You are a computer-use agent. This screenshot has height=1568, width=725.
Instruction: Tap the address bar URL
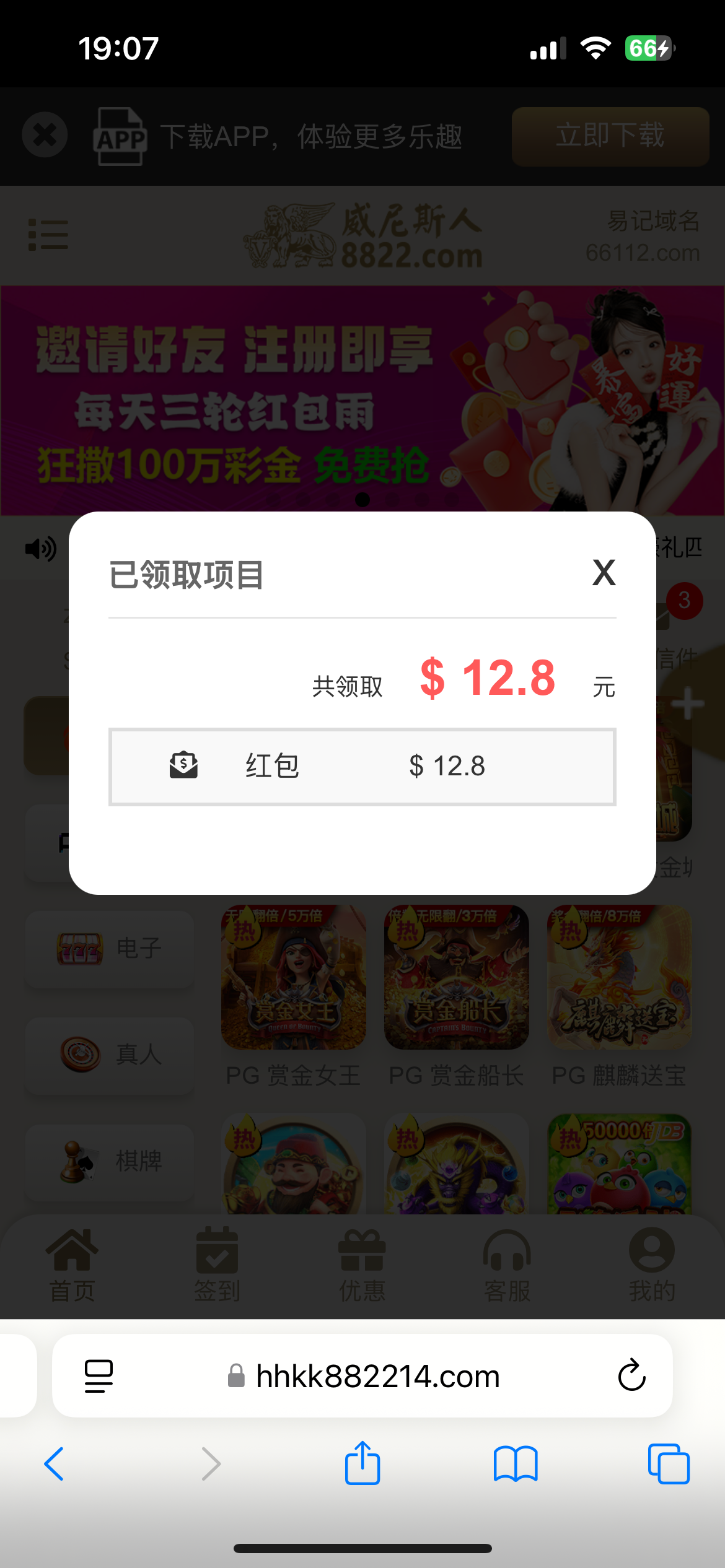(x=377, y=1377)
